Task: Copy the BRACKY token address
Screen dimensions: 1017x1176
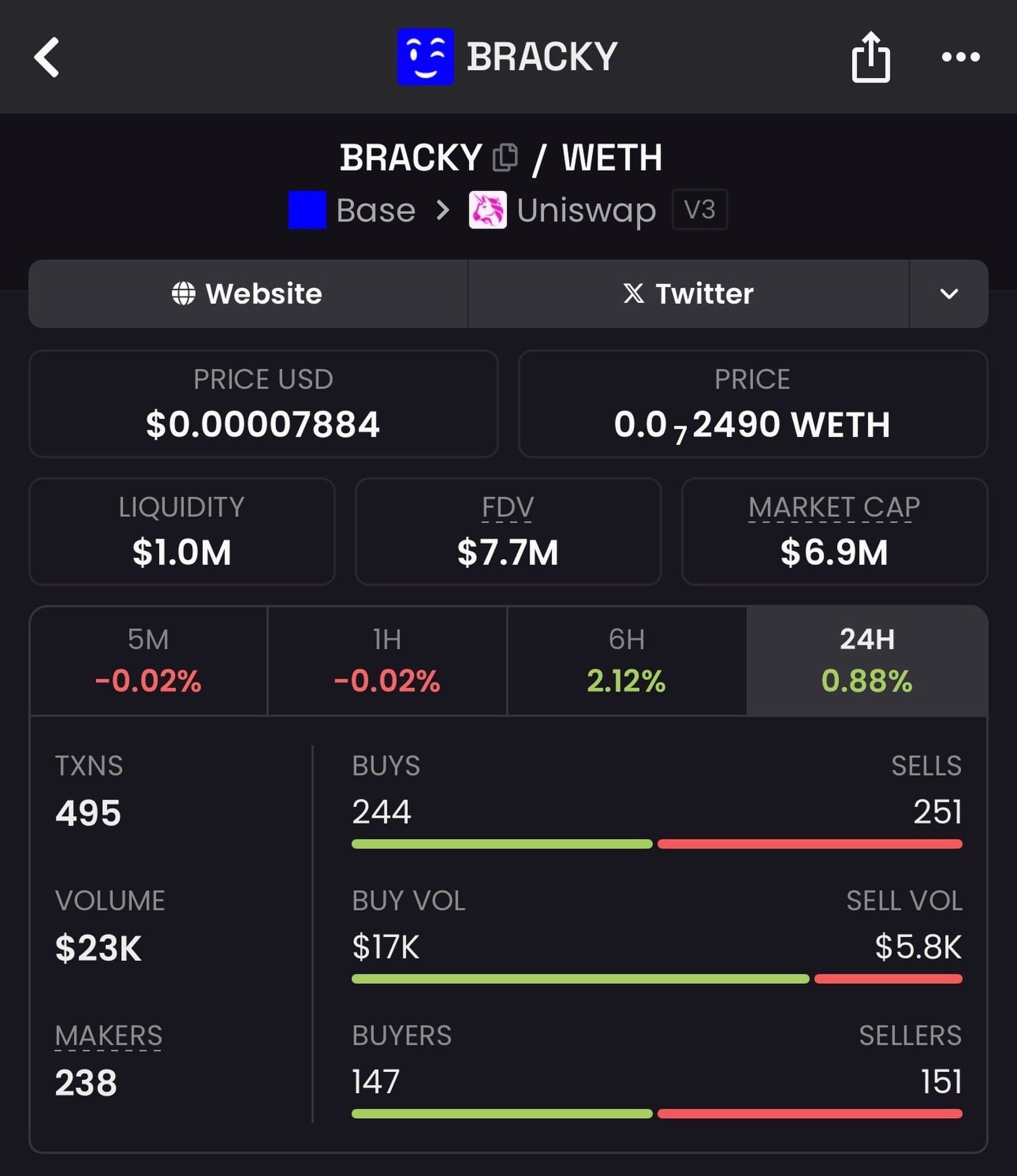Action: click(x=505, y=158)
